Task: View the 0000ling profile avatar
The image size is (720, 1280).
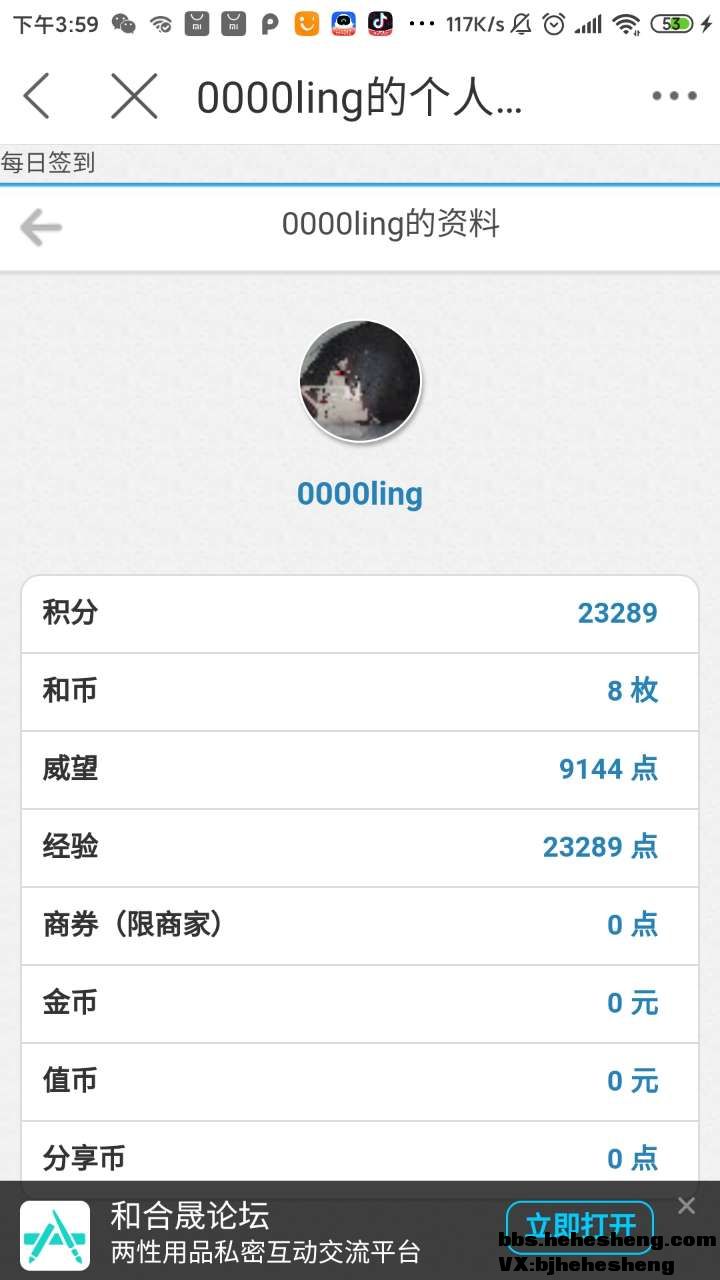Action: pyautogui.click(x=360, y=381)
